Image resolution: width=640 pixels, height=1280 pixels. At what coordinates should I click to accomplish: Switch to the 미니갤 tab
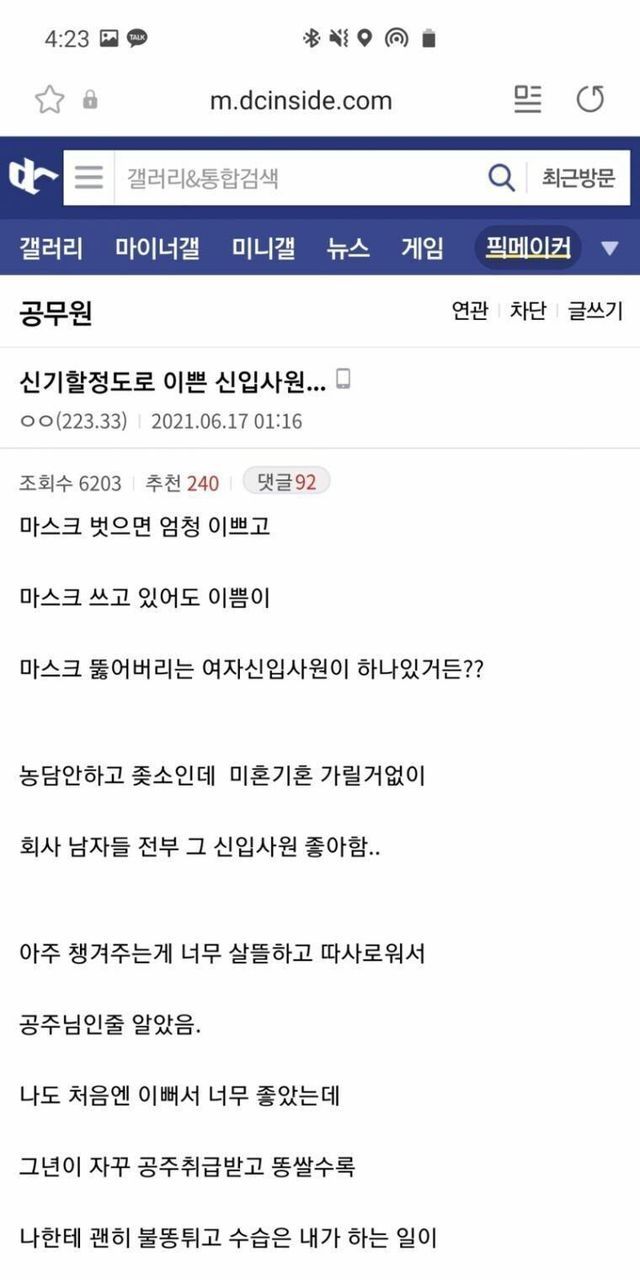[263, 248]
